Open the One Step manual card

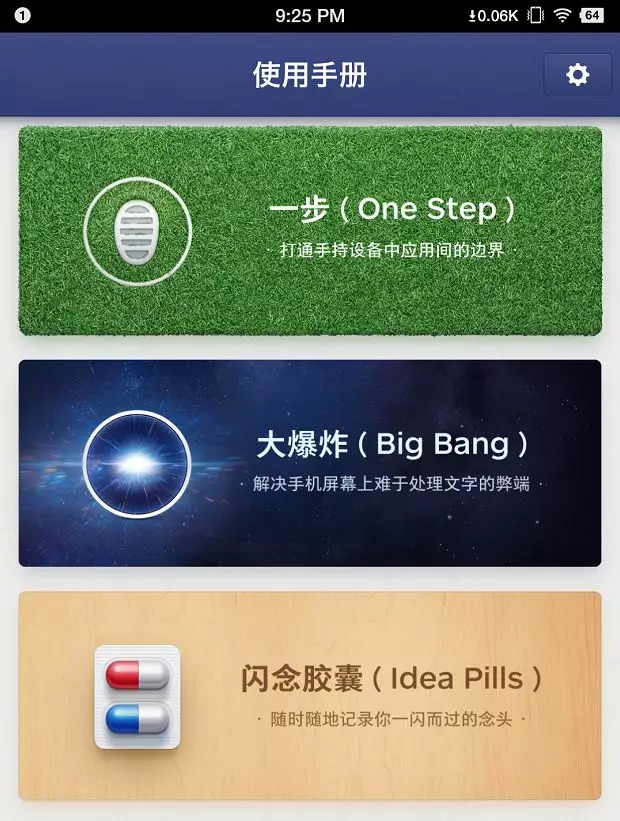pyautogui.click(x=310, y=230)
